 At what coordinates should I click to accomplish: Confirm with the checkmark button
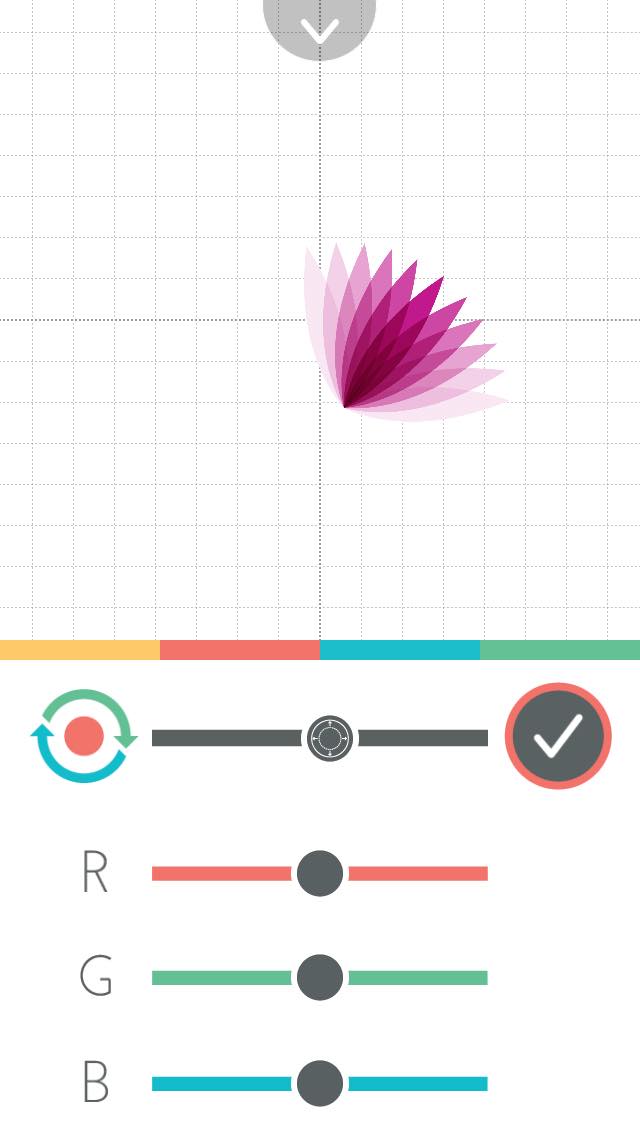[558, 736]
